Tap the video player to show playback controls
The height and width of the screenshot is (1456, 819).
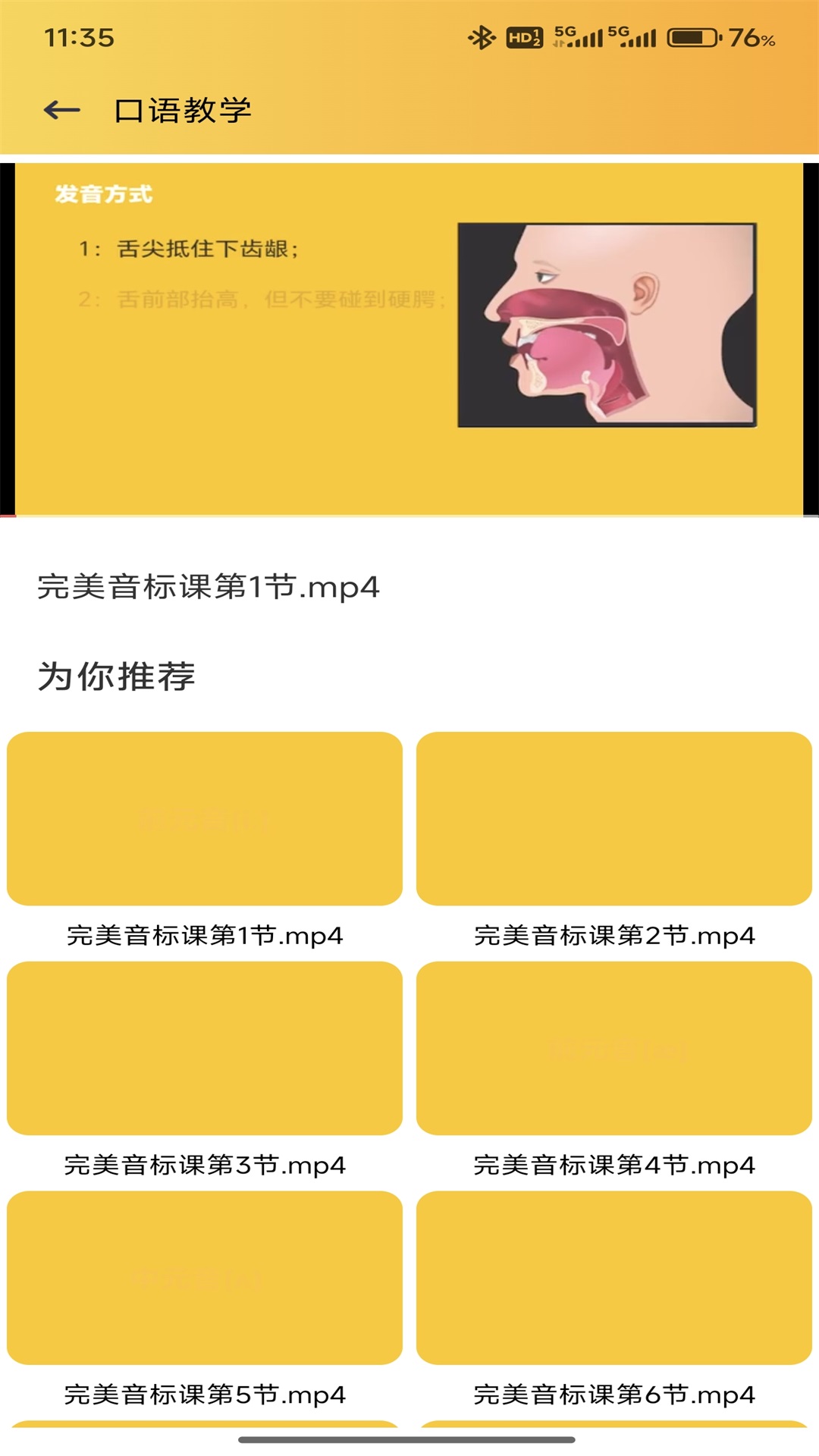[x=409, y=337]
